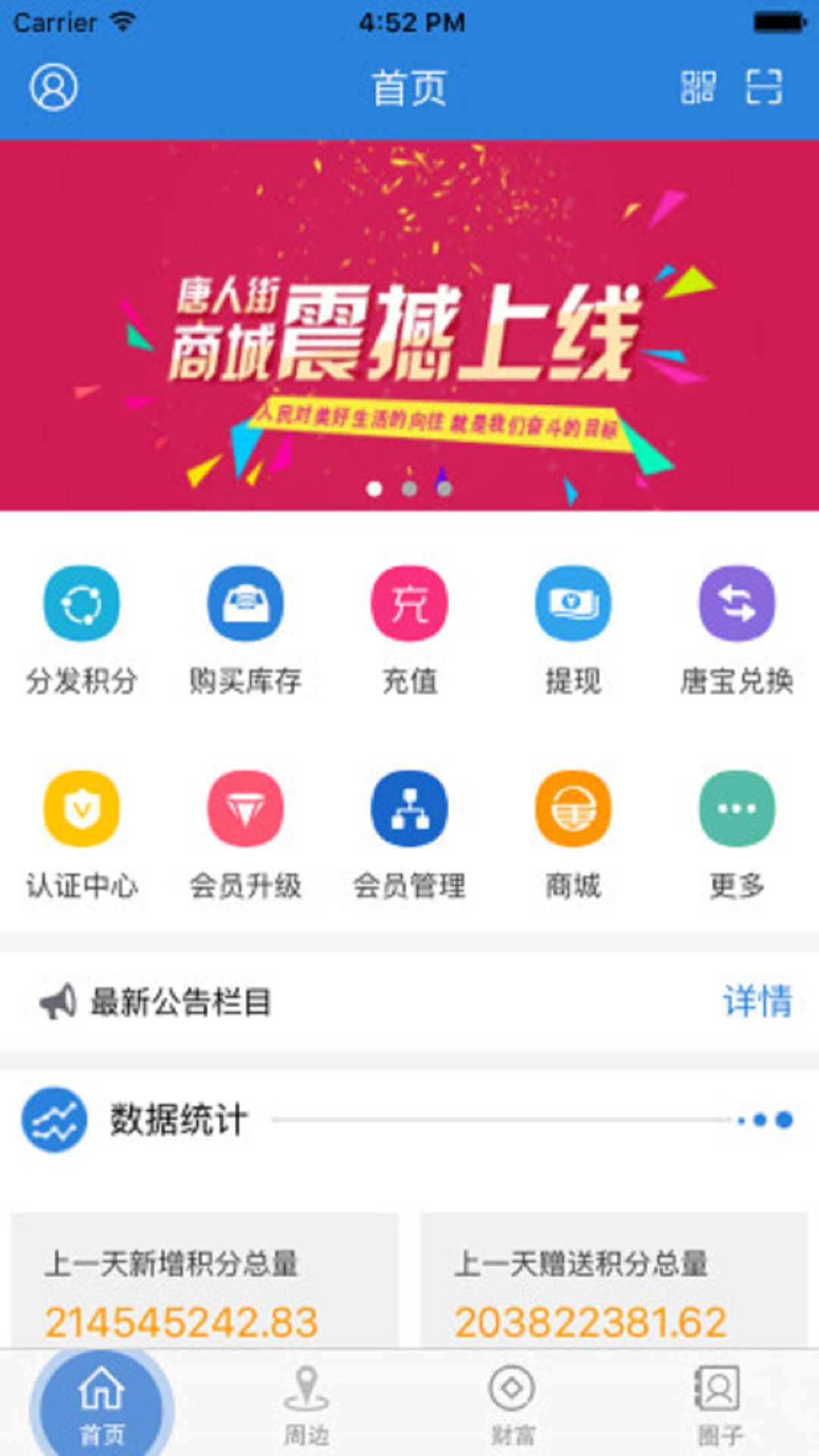Select 提现 to withdraw
Viewport: 819px width, 1456px height.
(573, 604)
